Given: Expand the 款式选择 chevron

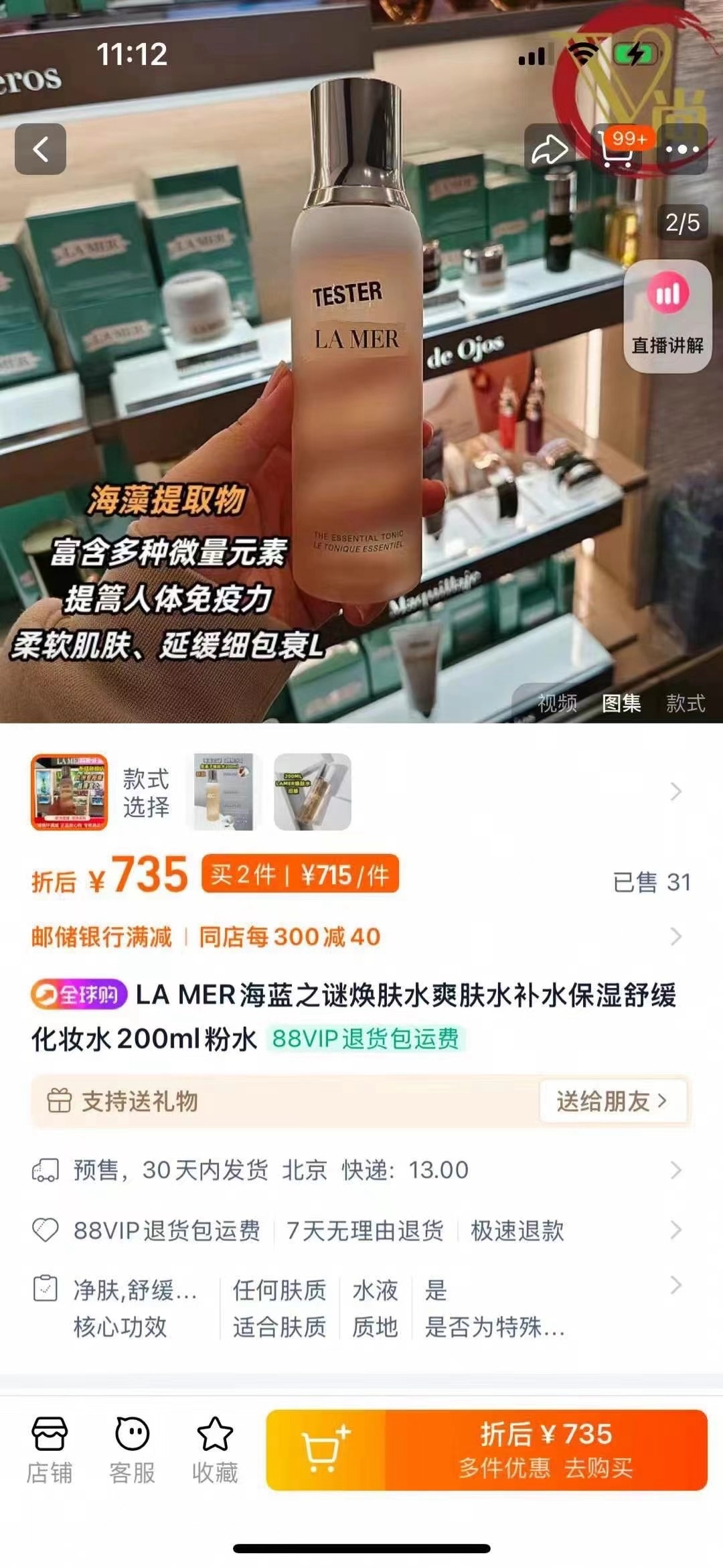Looking at the screenshot, I should pyautogui.click(x=675, y=792).
